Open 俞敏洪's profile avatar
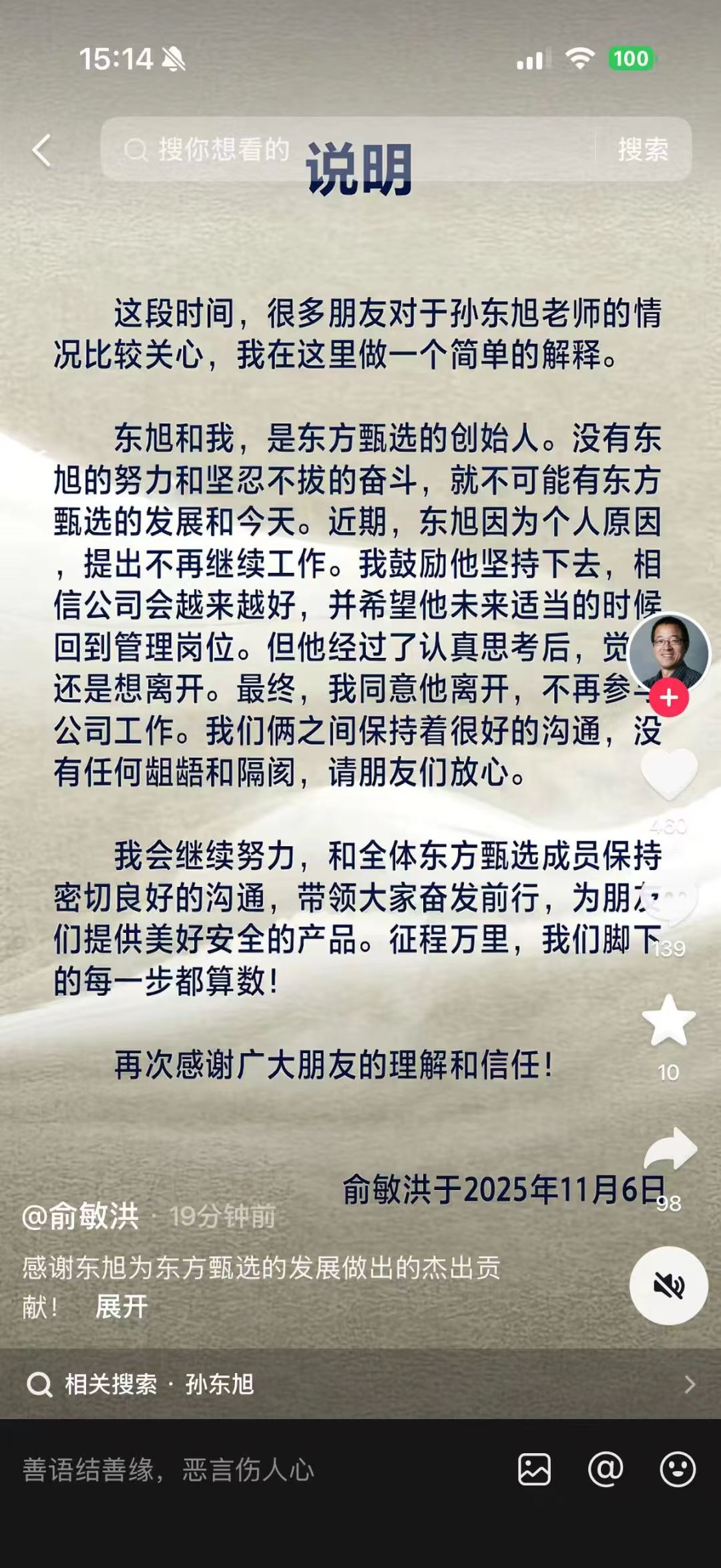The image size is (721, 1568). point(669,652)
